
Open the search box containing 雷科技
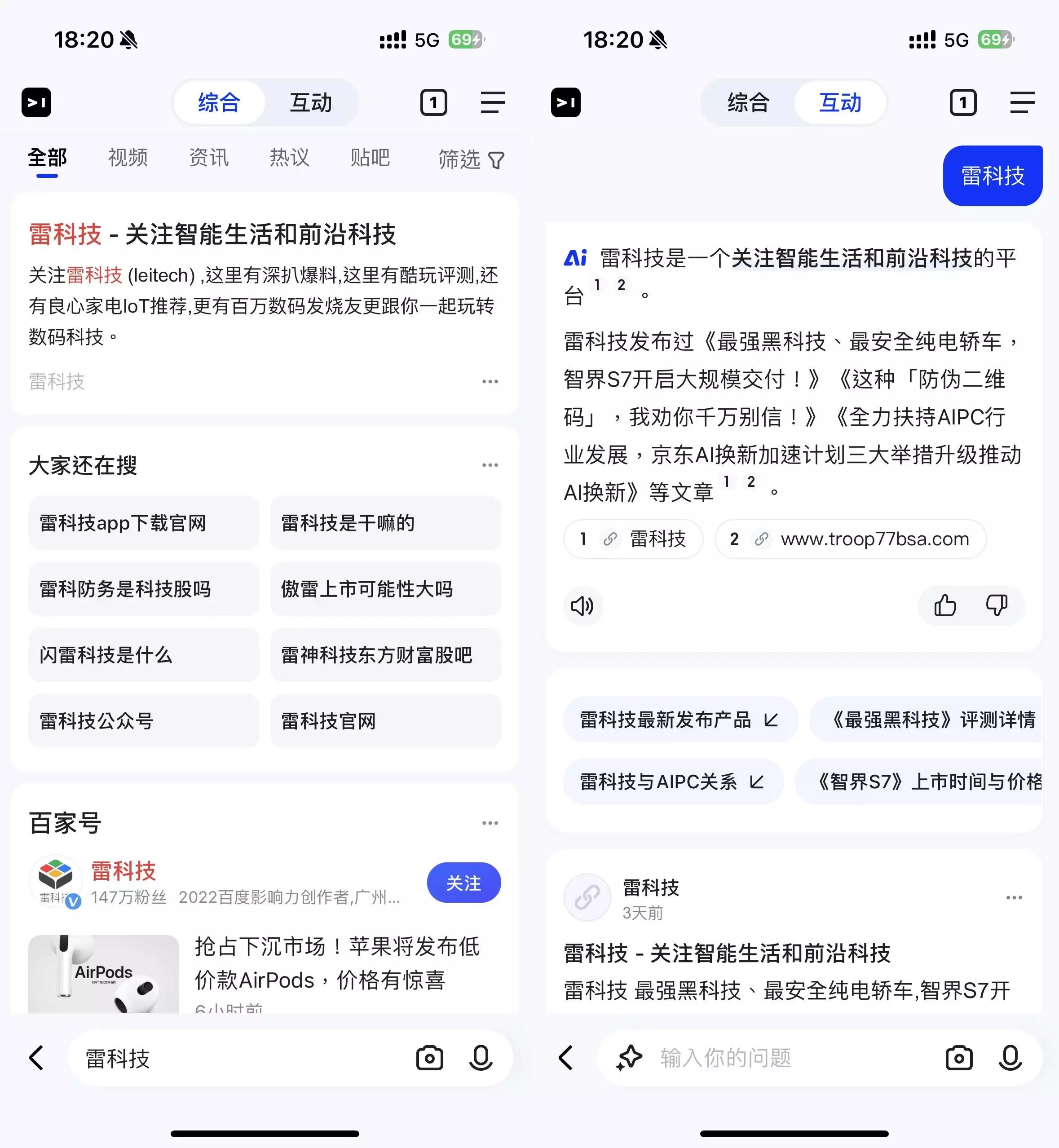click(241, 1058)
